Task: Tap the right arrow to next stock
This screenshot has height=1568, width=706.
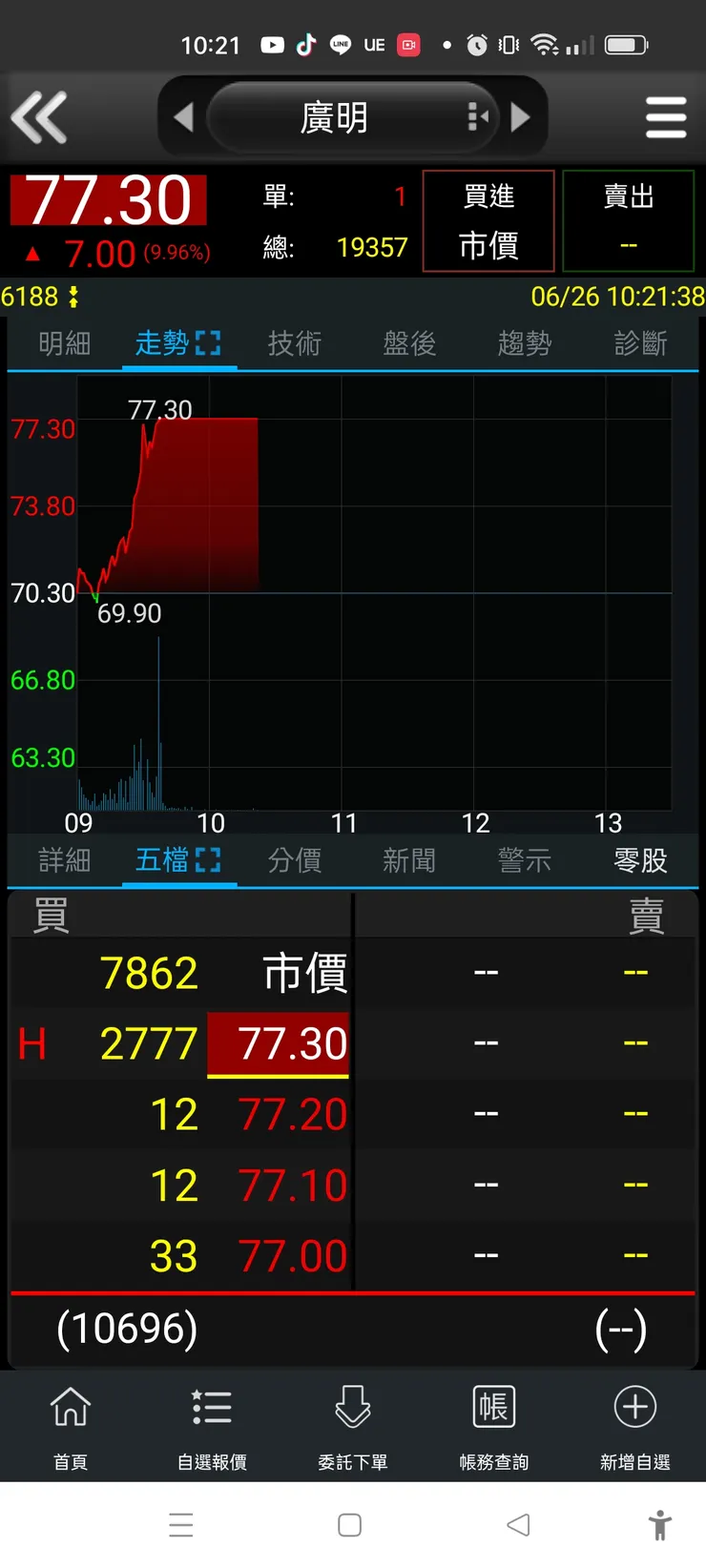Action: (x=522, y=116)
